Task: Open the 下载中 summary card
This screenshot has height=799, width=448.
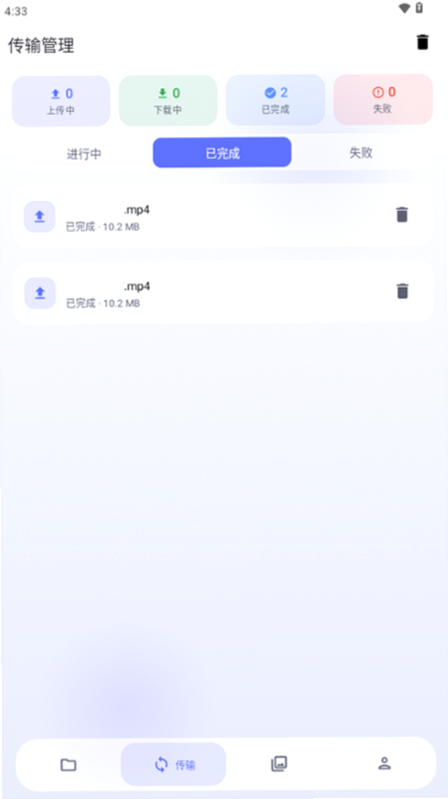Action: click(168, 100)
